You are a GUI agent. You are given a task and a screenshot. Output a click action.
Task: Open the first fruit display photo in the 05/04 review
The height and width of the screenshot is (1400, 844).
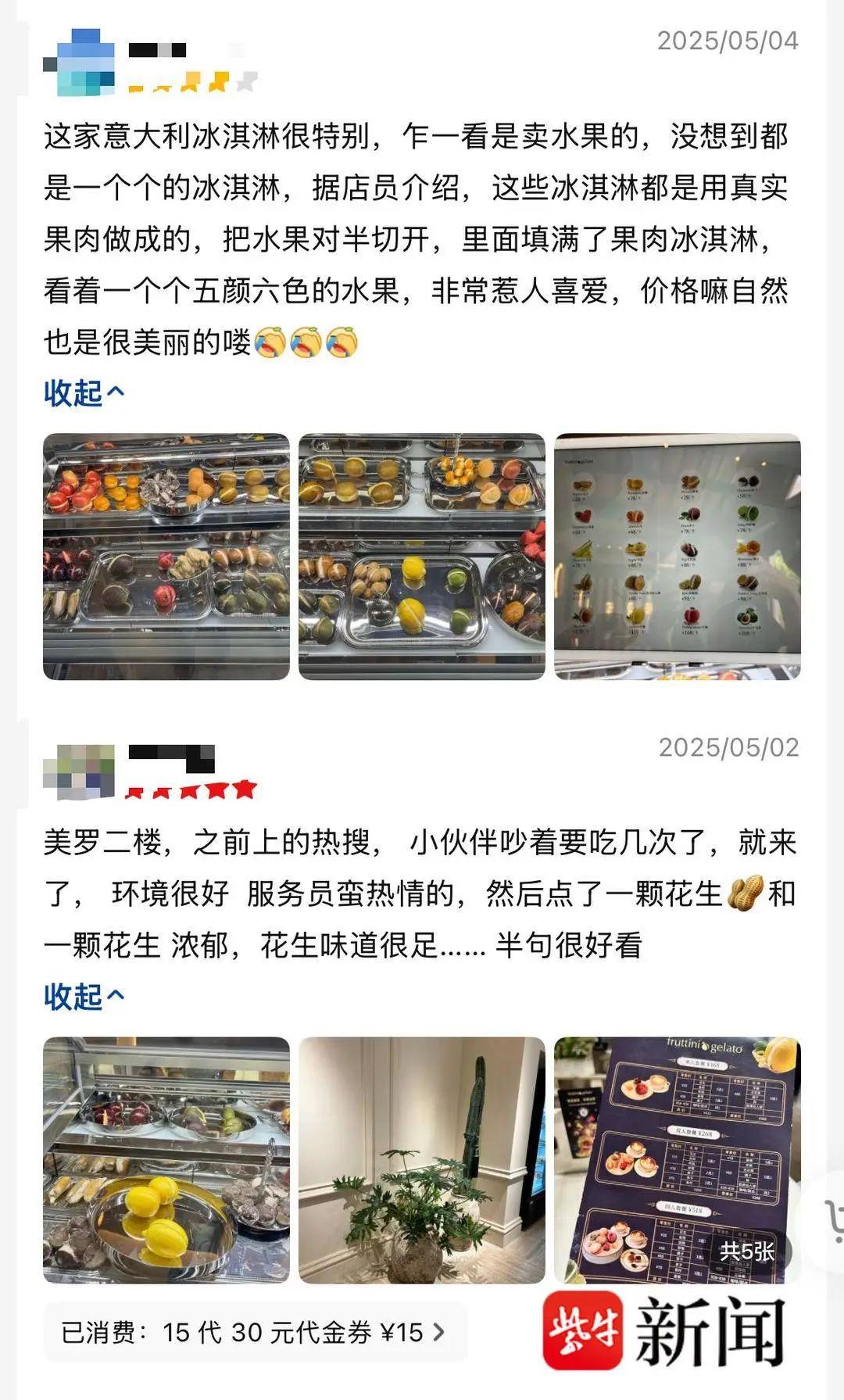pos(166,556)
